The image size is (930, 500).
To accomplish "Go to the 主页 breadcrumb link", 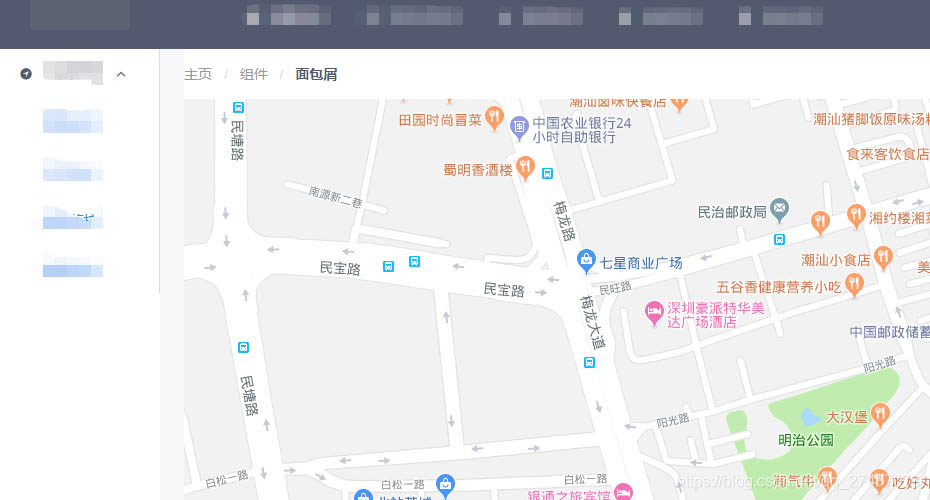I will click(198, 74).
